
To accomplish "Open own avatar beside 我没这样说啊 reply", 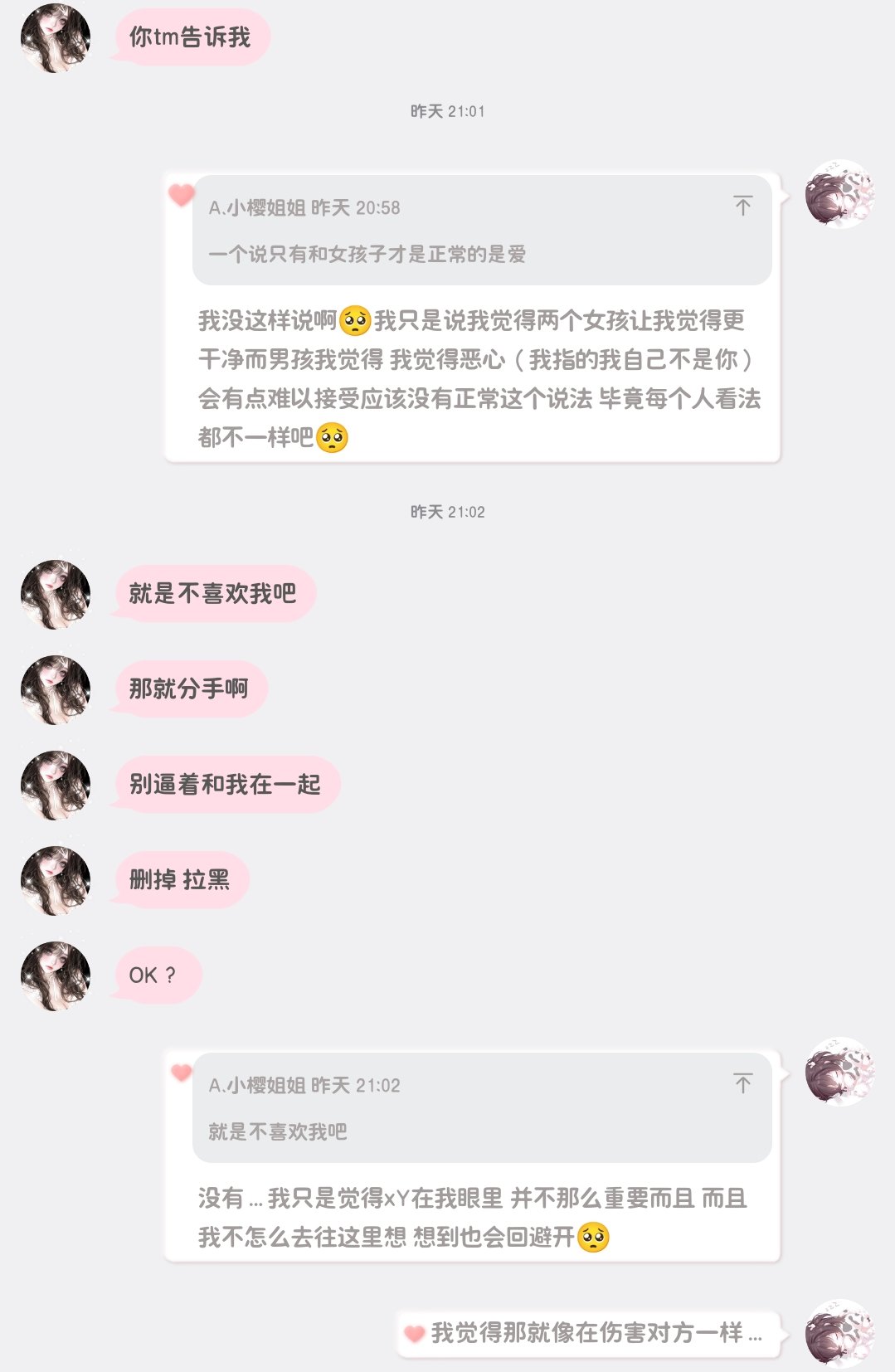I will (x=839, y=195).
